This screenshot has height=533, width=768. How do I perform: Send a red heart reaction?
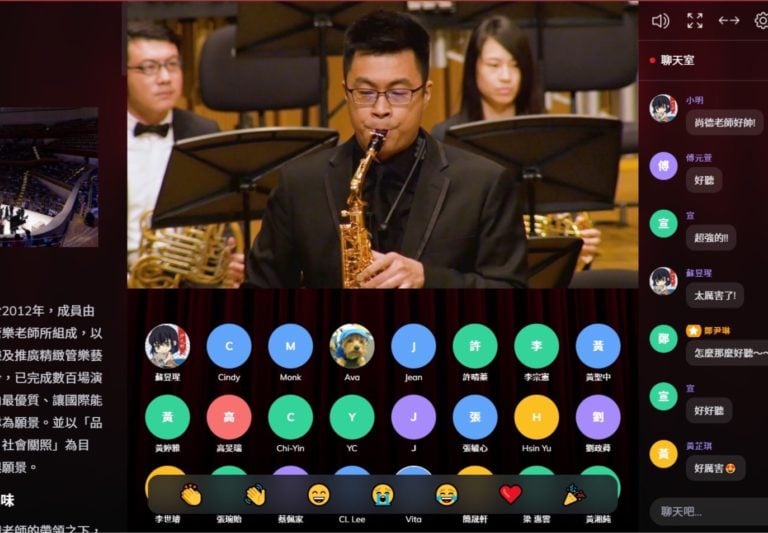click(x=511, y=494)
